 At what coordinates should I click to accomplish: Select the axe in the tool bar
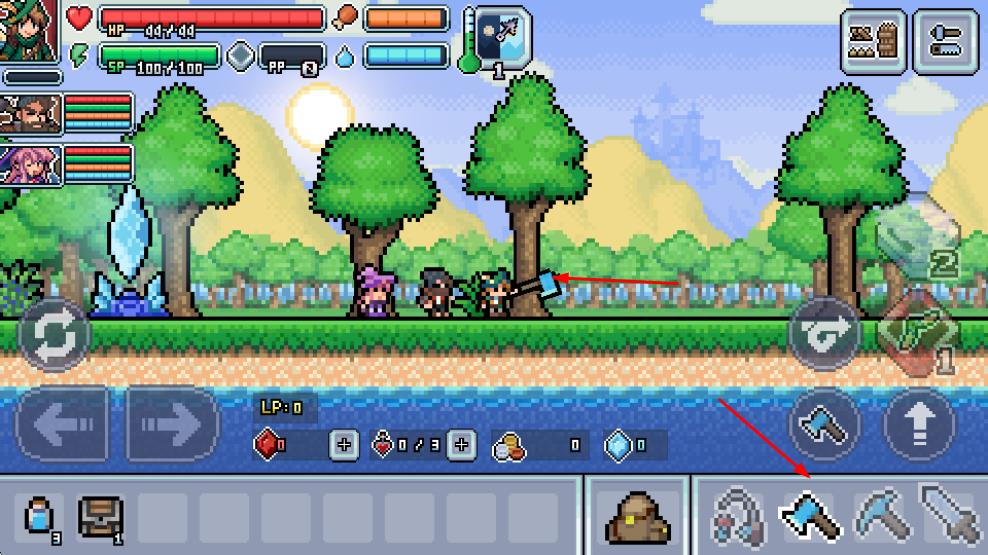tap(810, 517)
